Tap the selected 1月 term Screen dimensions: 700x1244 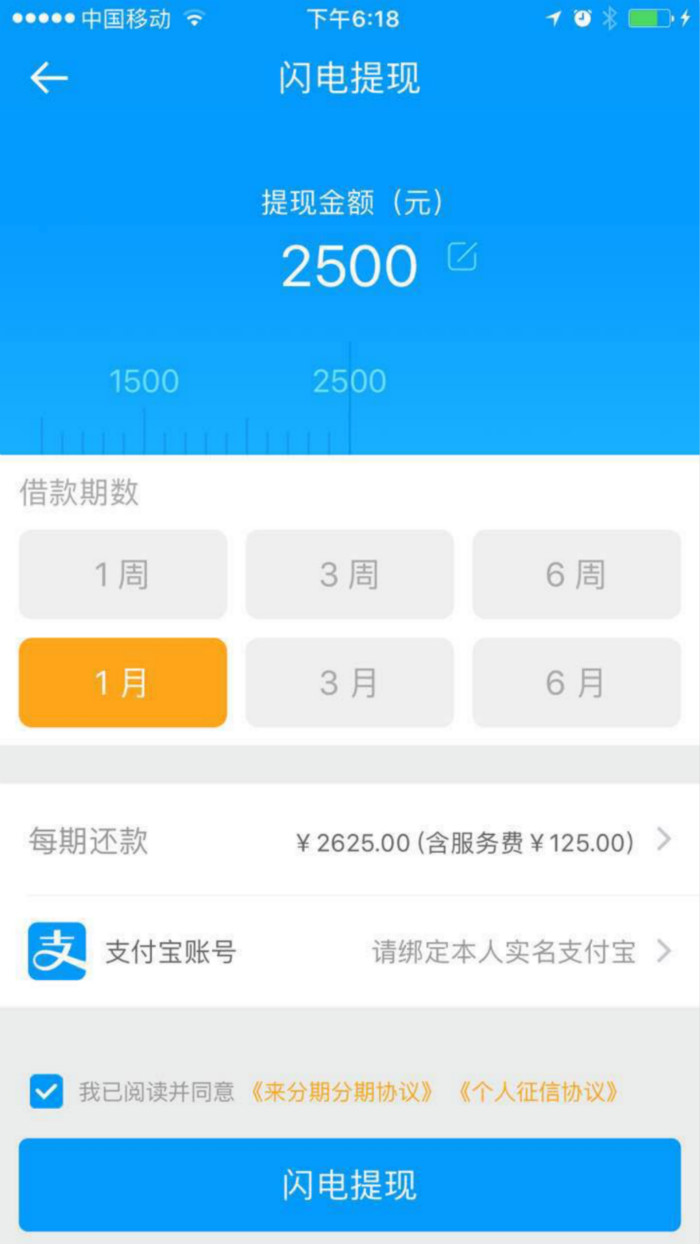(123, 683)
